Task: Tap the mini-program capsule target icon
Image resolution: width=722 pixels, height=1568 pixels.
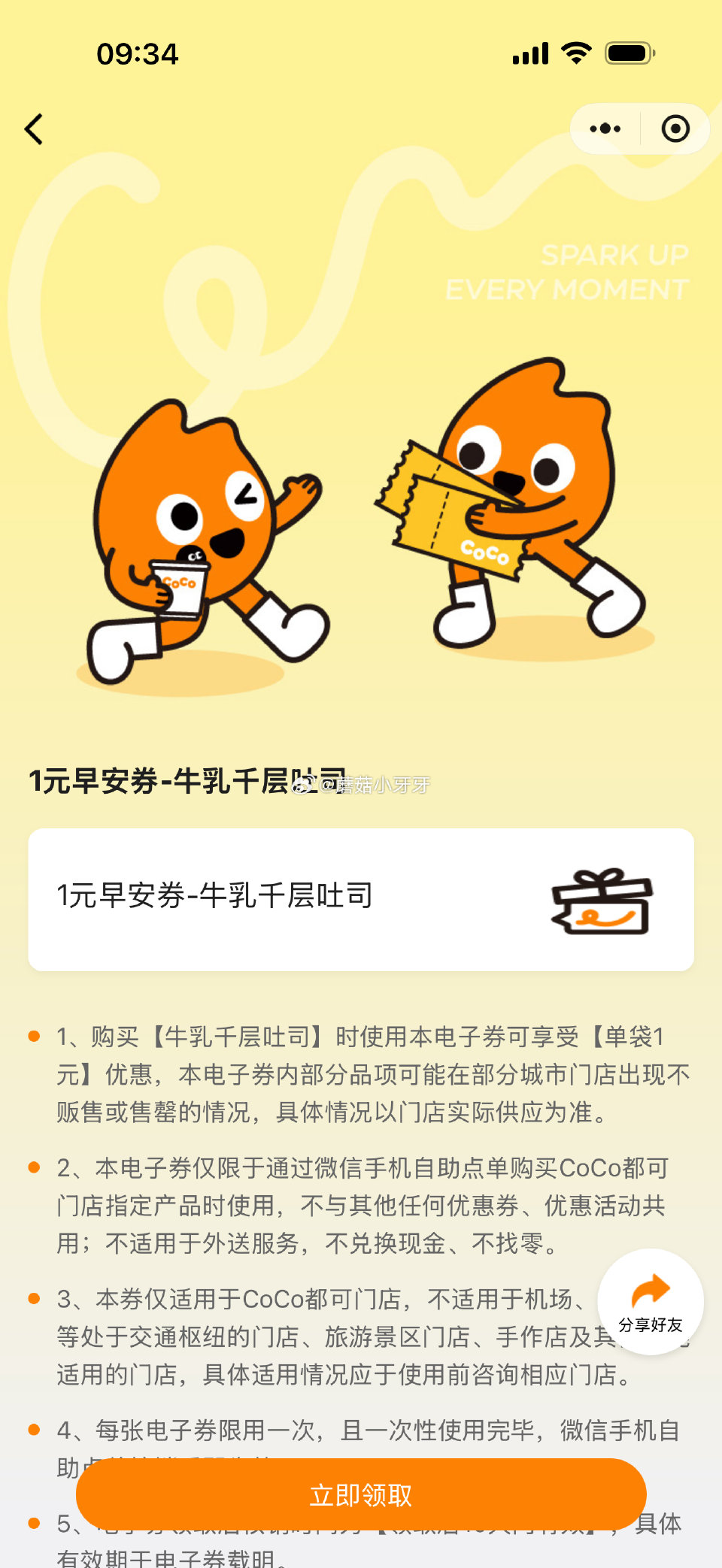Action: (675, 129)
